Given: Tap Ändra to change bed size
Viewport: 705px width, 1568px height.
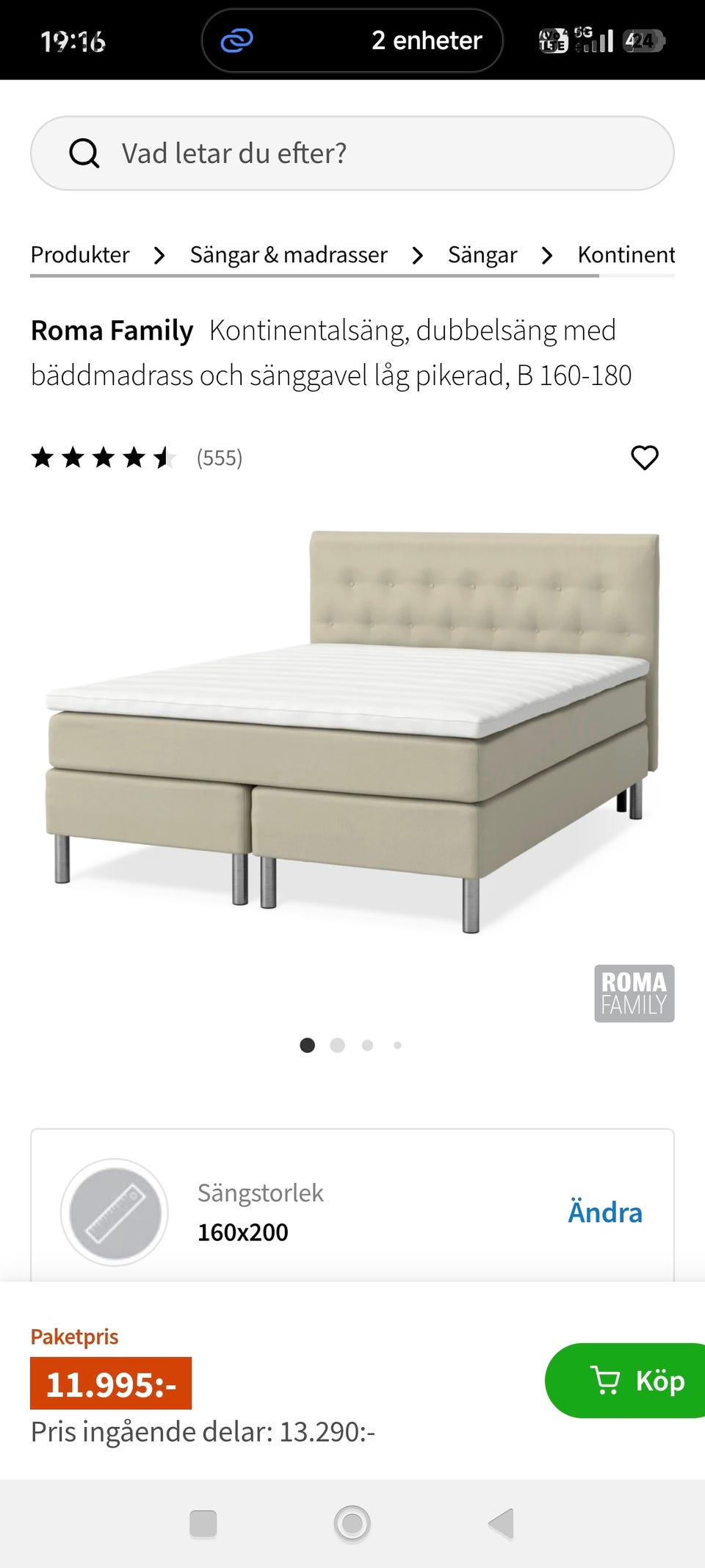Looking at the screenshot, I should pos(604,1212).
